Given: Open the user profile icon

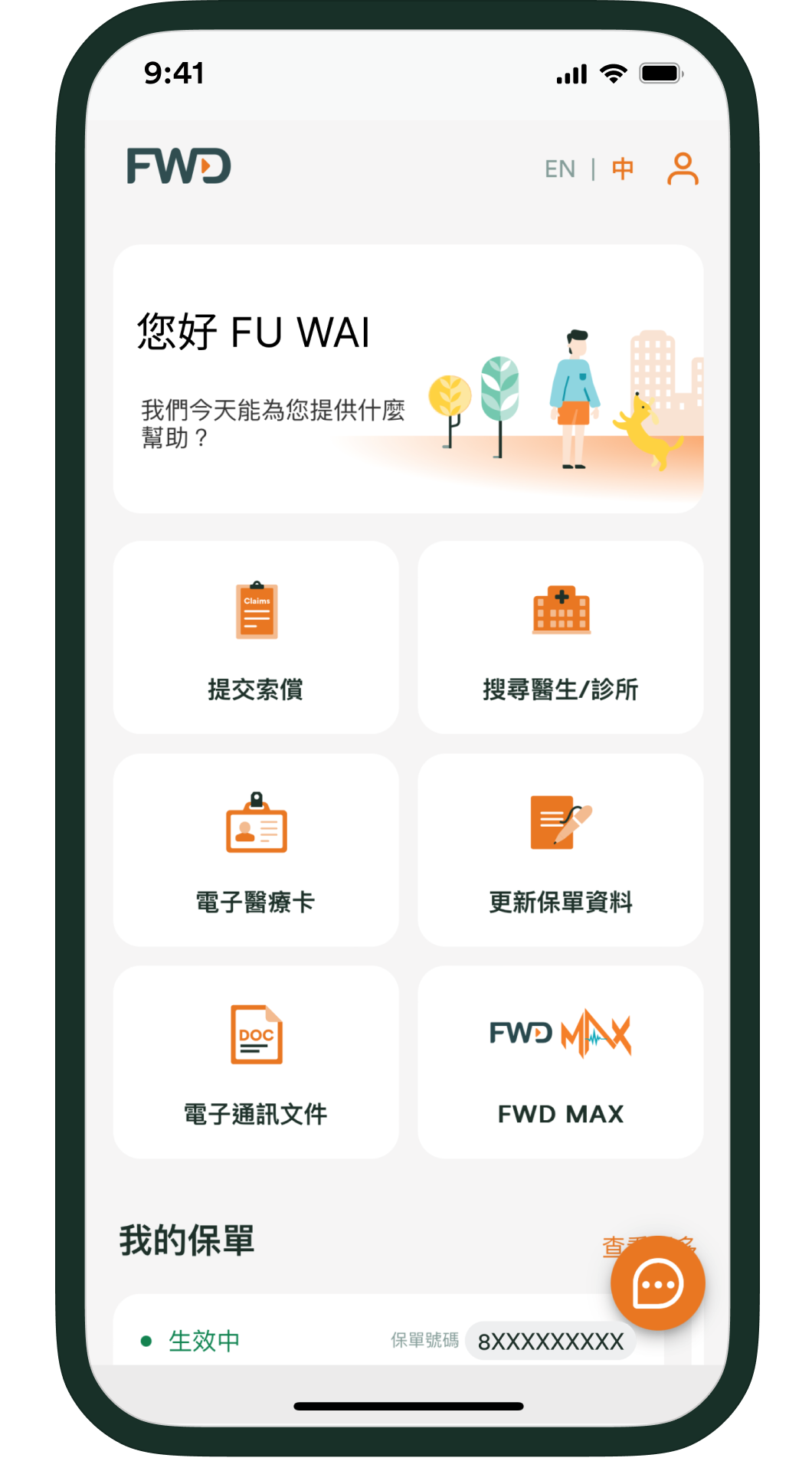Looking at the screenshot, I should (683, 169).
